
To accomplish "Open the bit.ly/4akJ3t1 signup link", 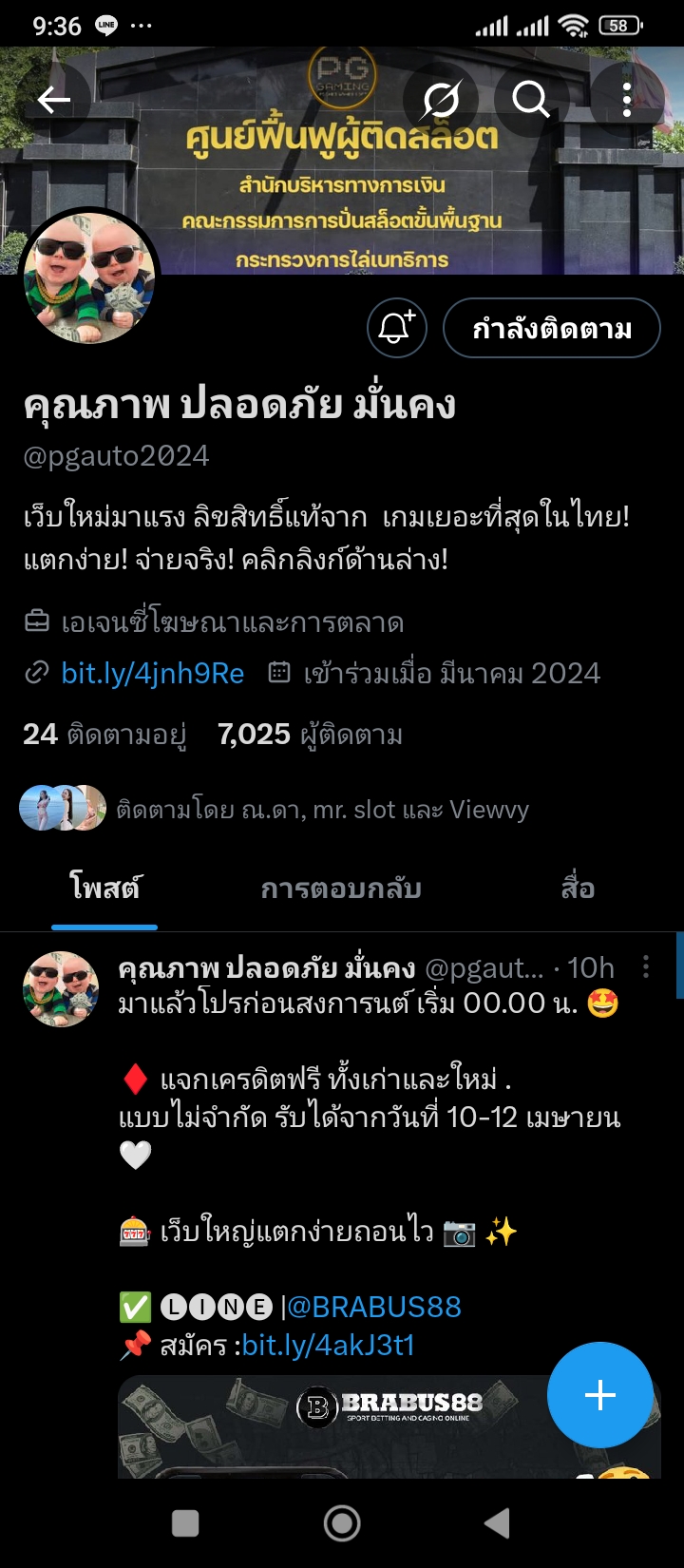I will click(329, 1346).
